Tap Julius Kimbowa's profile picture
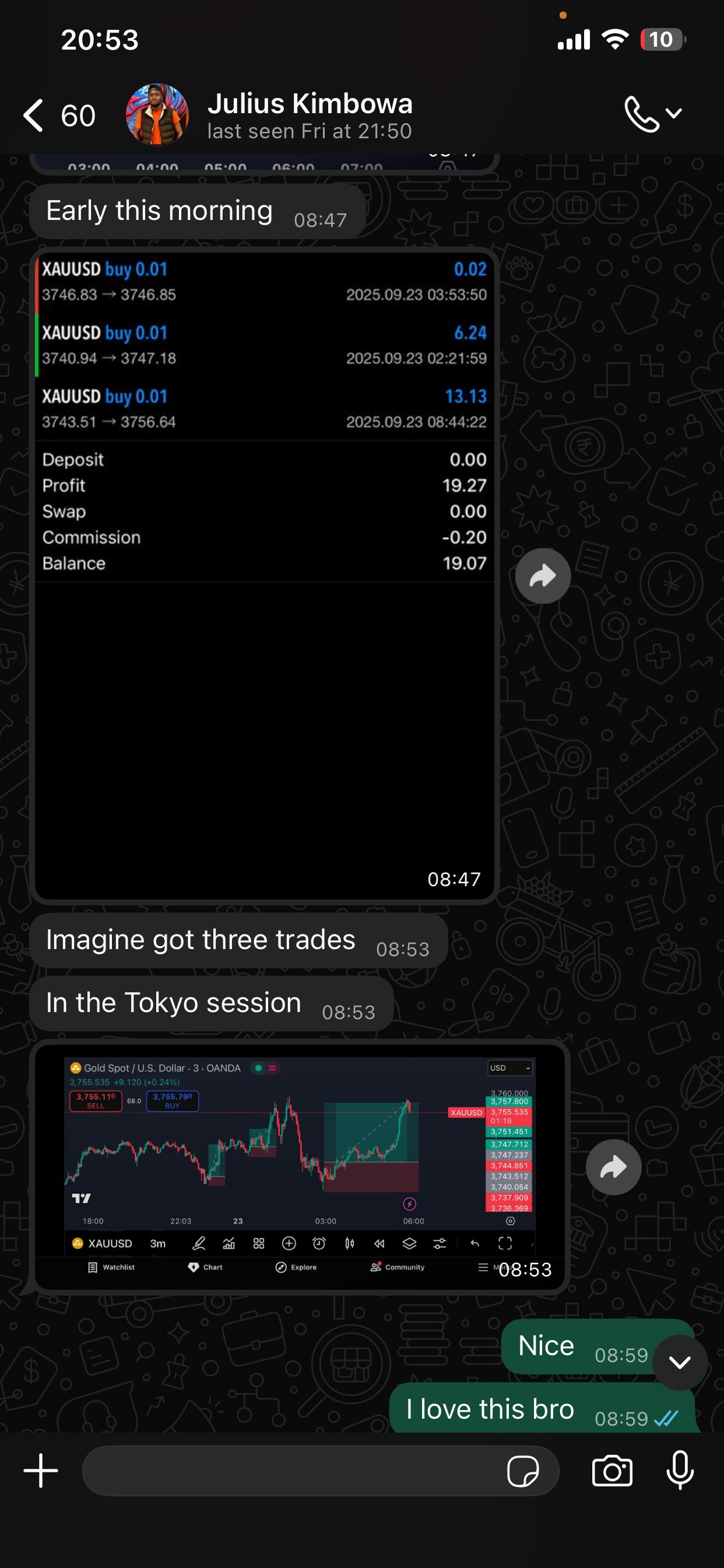This screenshot has height=1568, width=724. pos(157,114)
